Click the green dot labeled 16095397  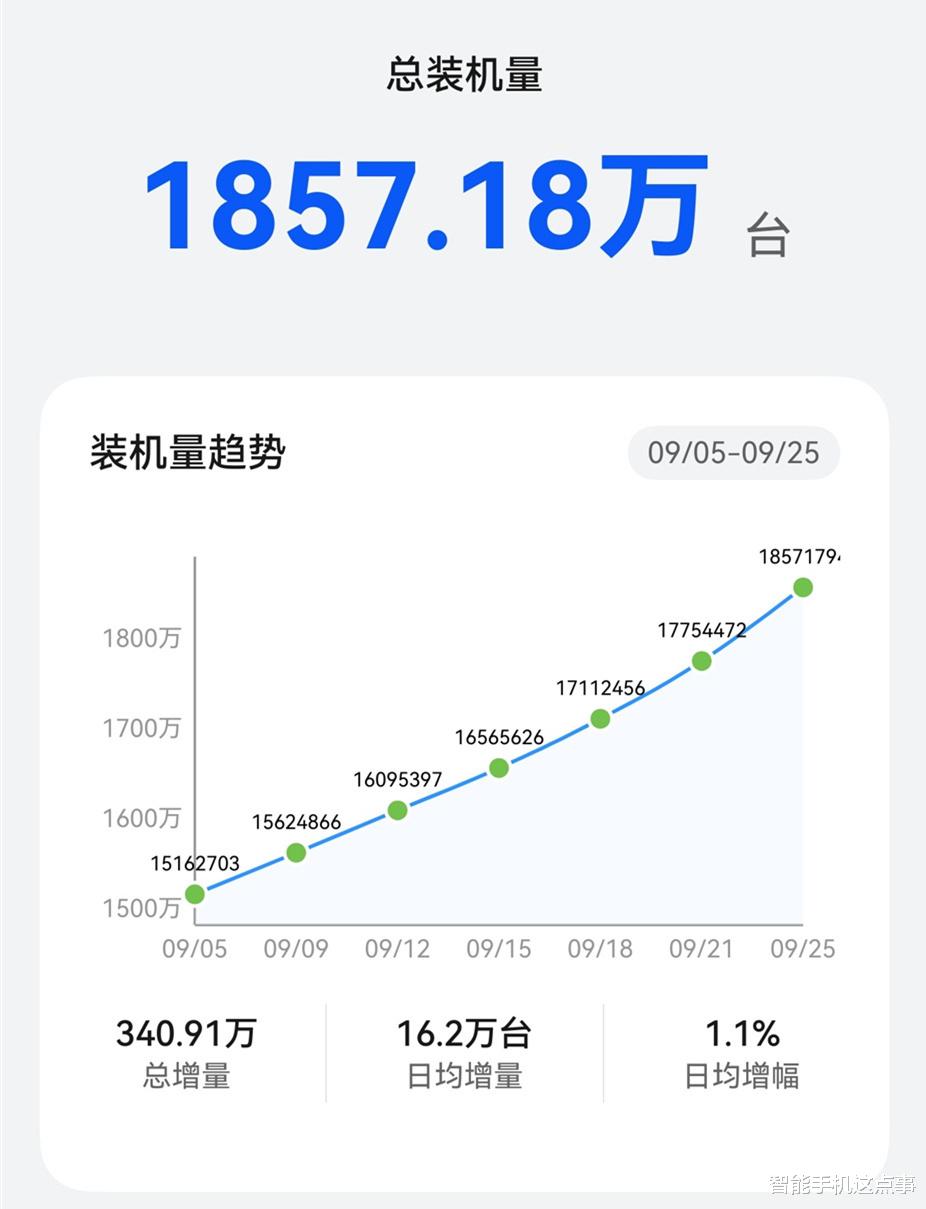(x=397, y=810)
